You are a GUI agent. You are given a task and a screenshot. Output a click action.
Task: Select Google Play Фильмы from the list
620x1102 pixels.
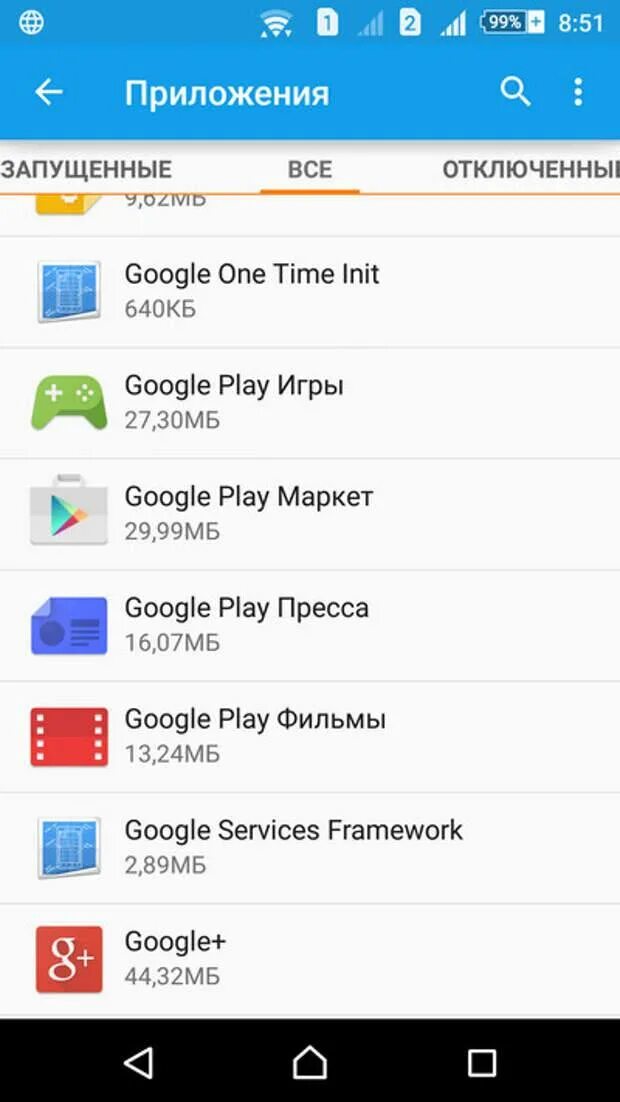tap(310, 736)
